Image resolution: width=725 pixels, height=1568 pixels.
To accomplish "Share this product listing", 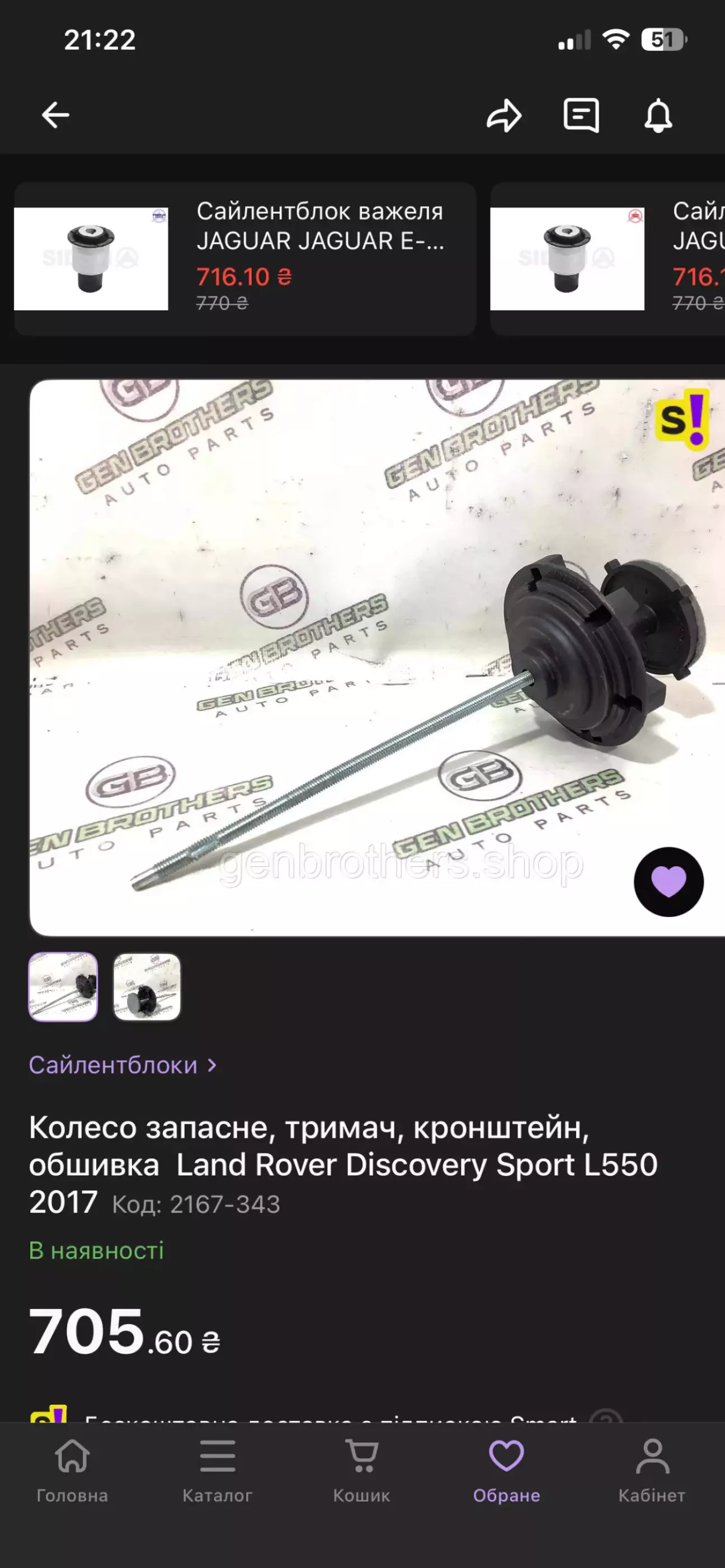I will 504,115.
